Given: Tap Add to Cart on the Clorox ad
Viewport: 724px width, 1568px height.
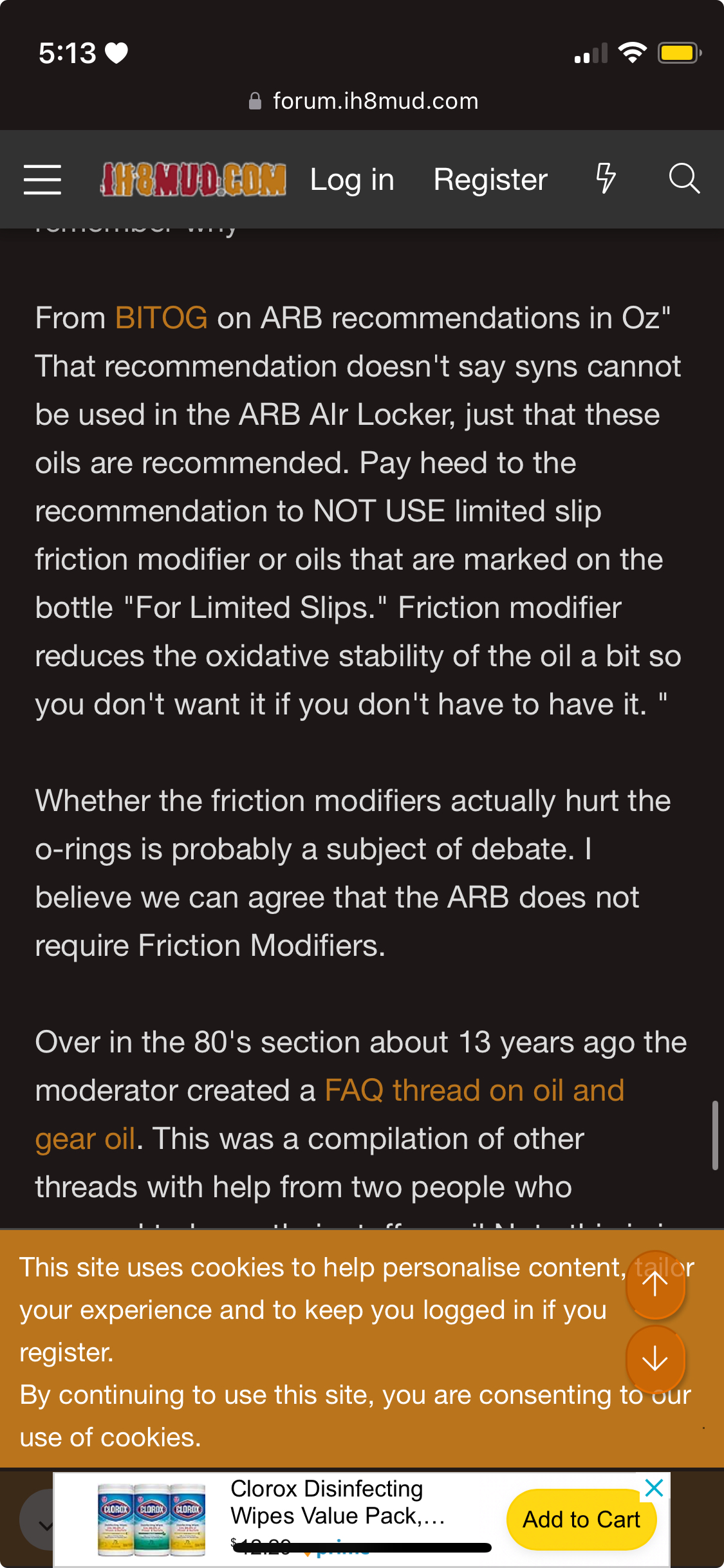Looking at the screenshot, I should [581, 1520].
